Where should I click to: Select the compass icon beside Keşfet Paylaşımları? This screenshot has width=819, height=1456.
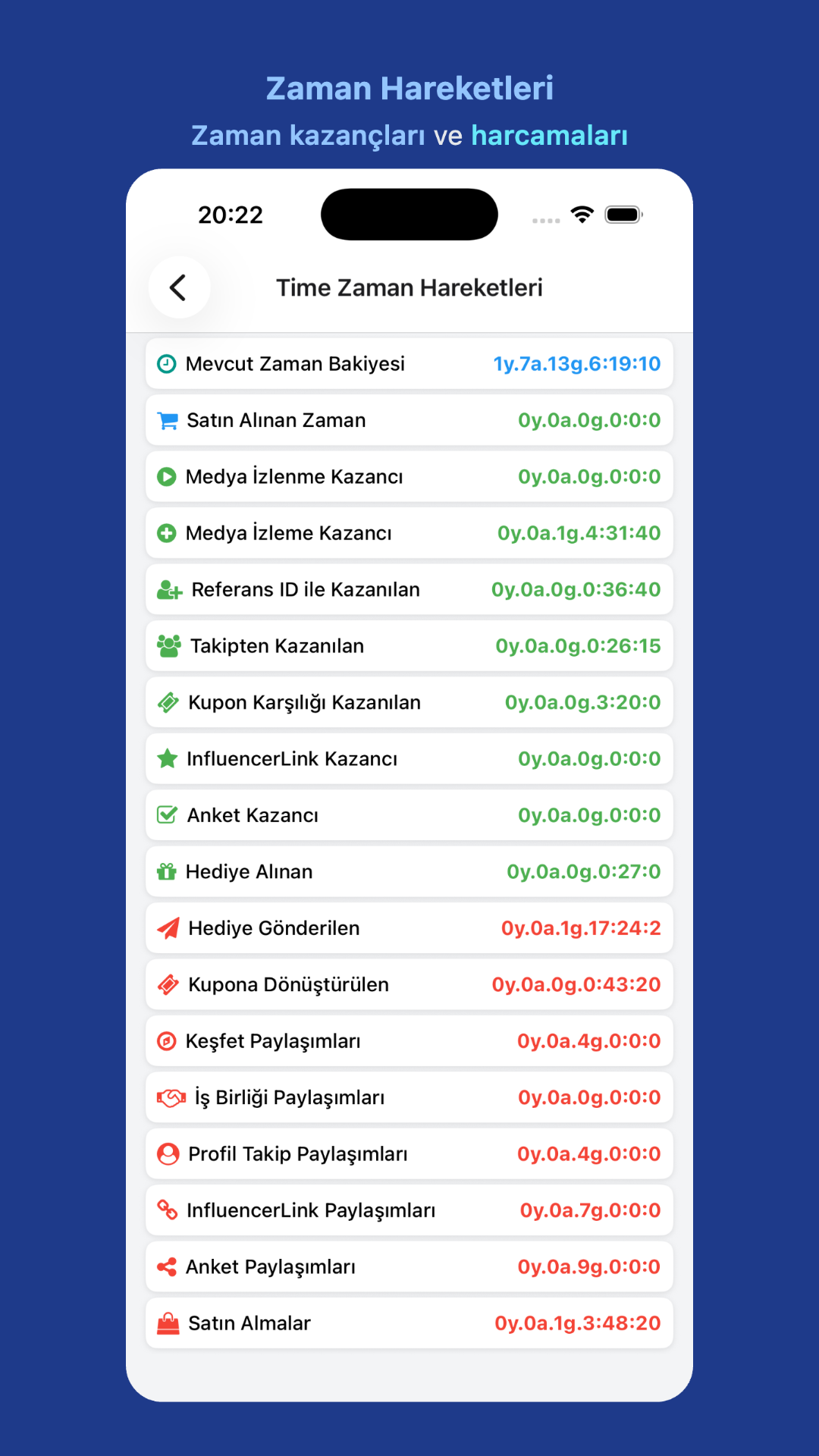(167, 1040)
